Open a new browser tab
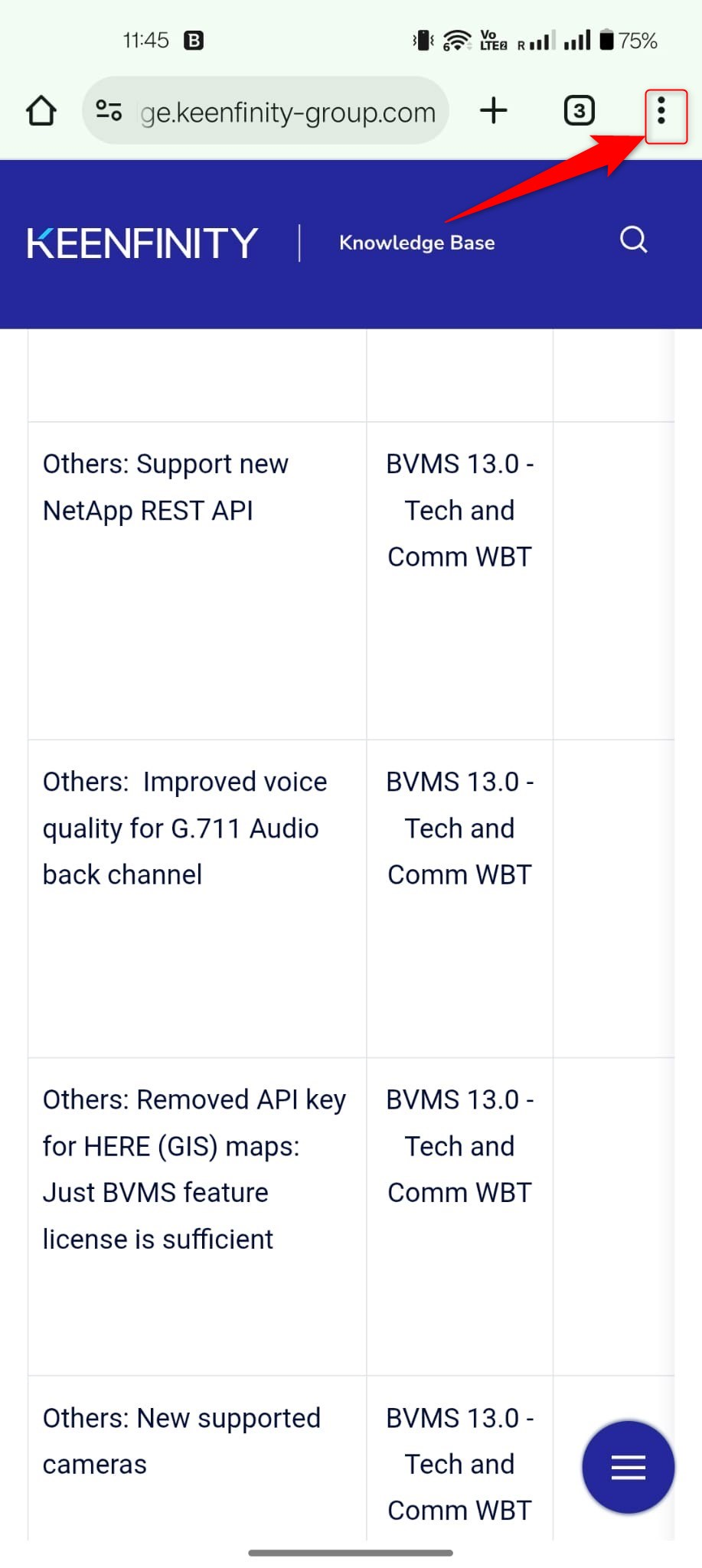 point(494,111)
